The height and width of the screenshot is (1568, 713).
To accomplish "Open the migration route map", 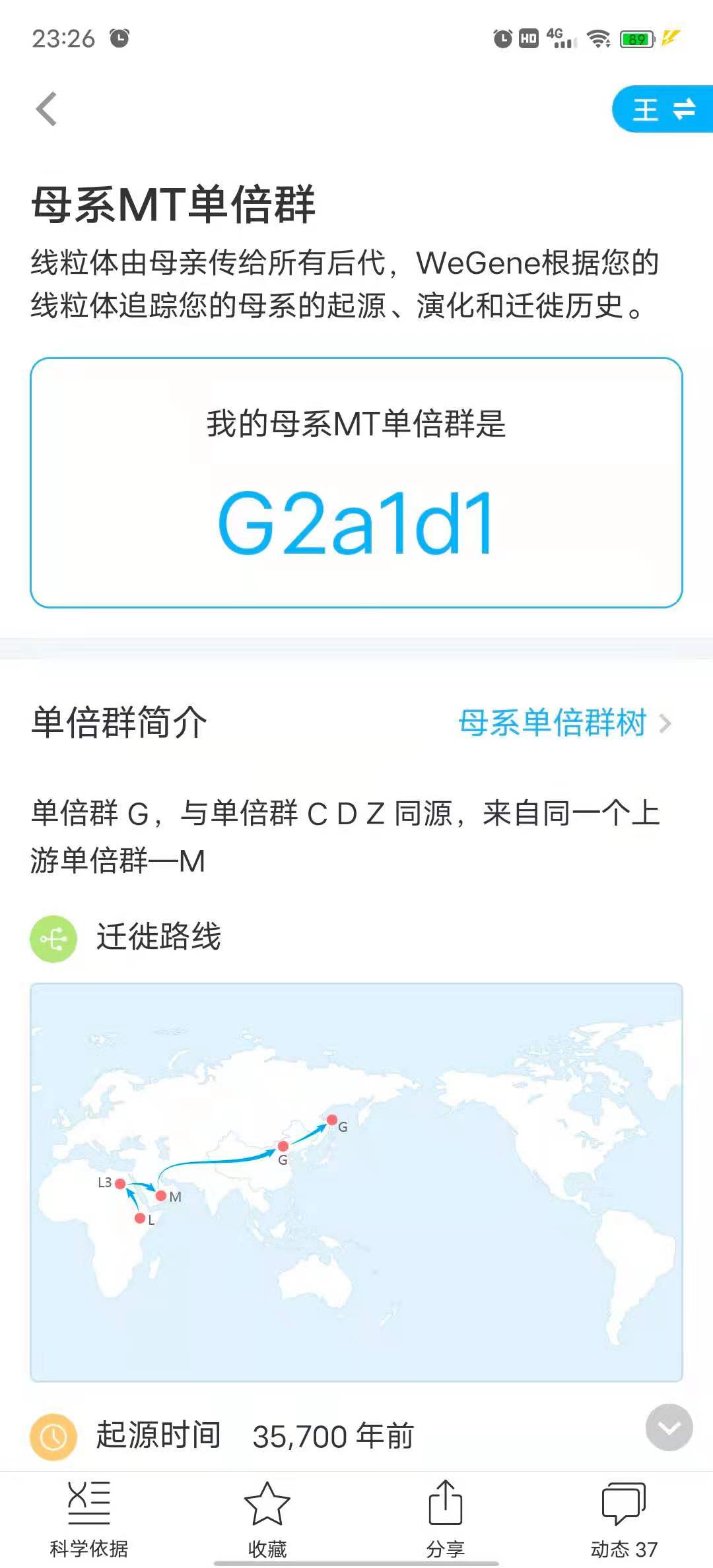I will [x=356, y=1182].
